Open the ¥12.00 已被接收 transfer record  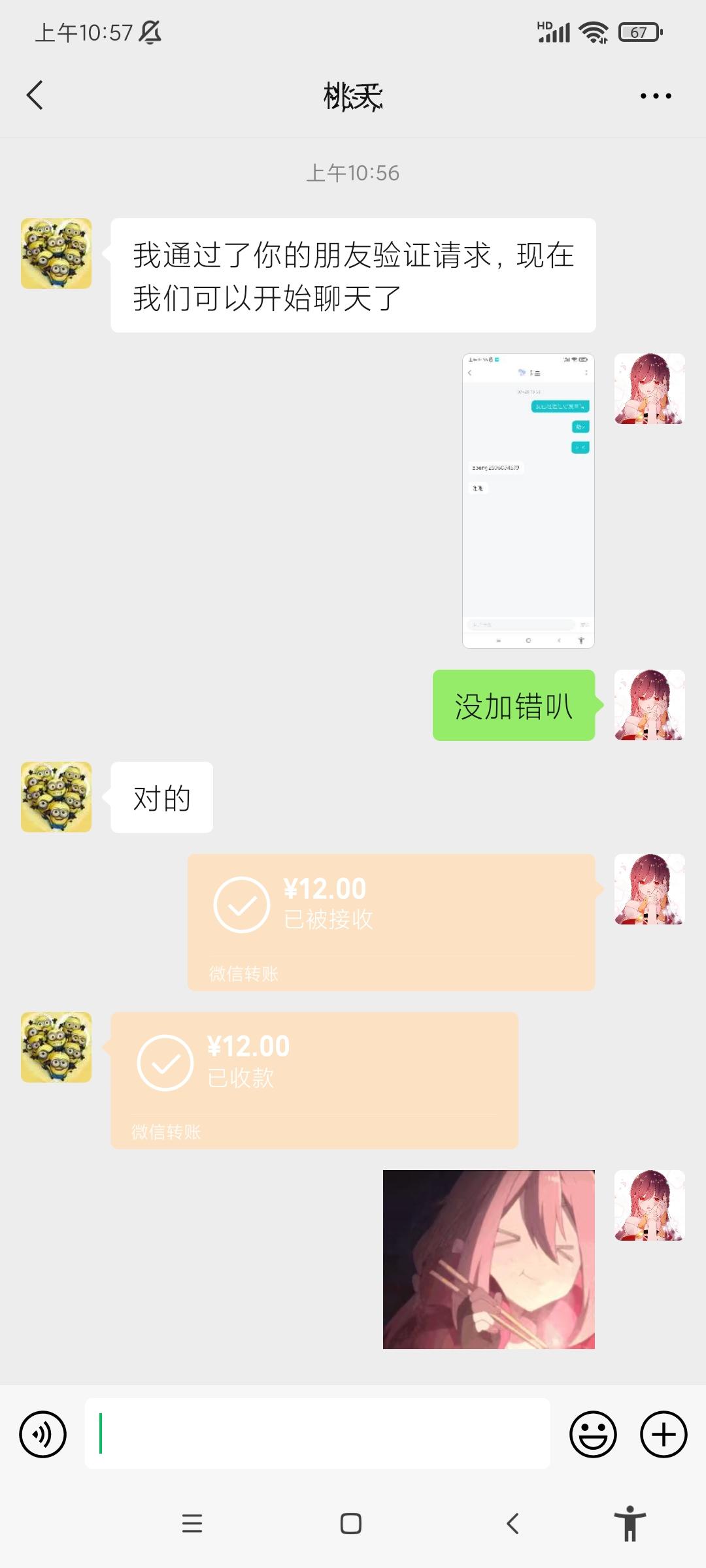(x=391, y=921)
